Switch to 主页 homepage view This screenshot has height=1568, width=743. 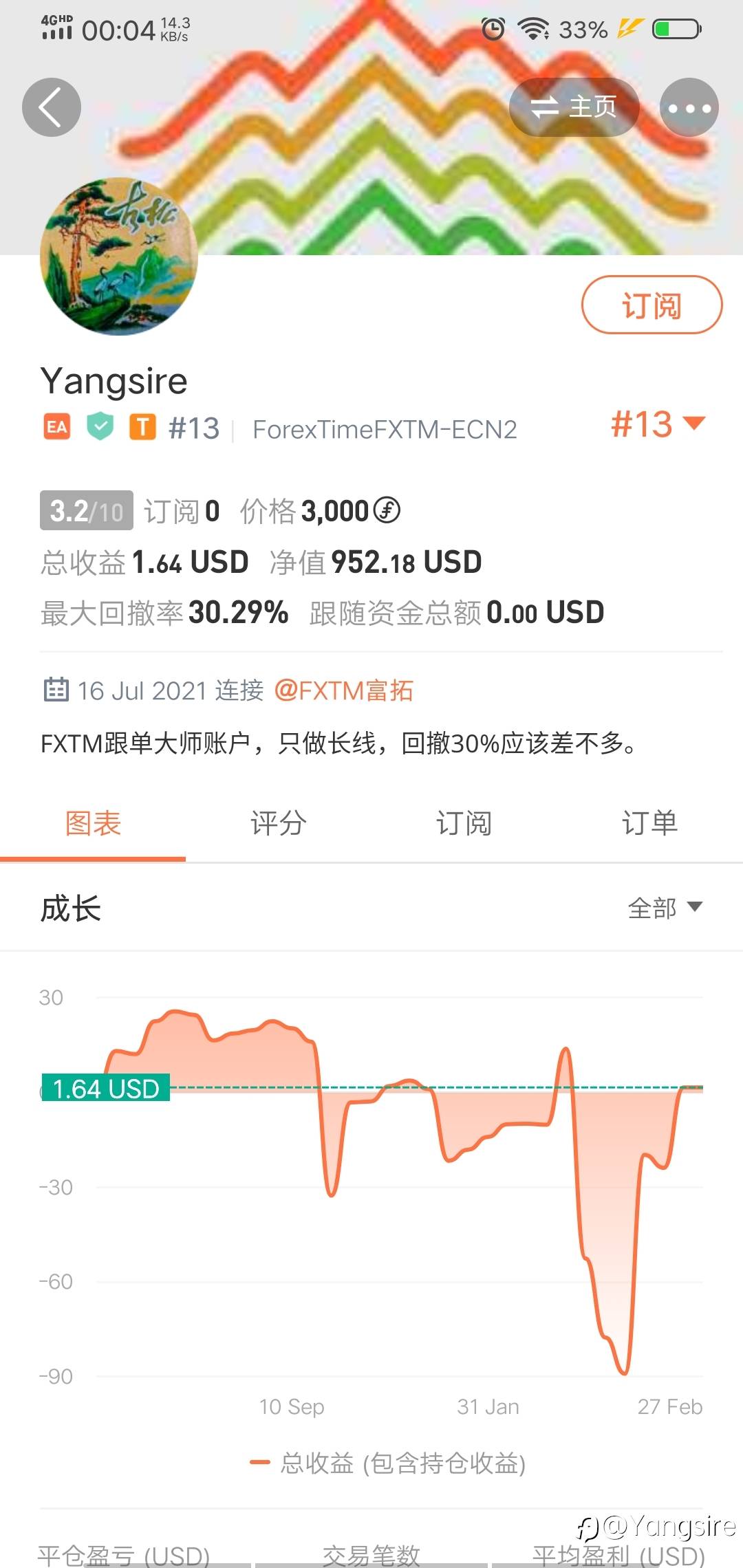(574, 107)
